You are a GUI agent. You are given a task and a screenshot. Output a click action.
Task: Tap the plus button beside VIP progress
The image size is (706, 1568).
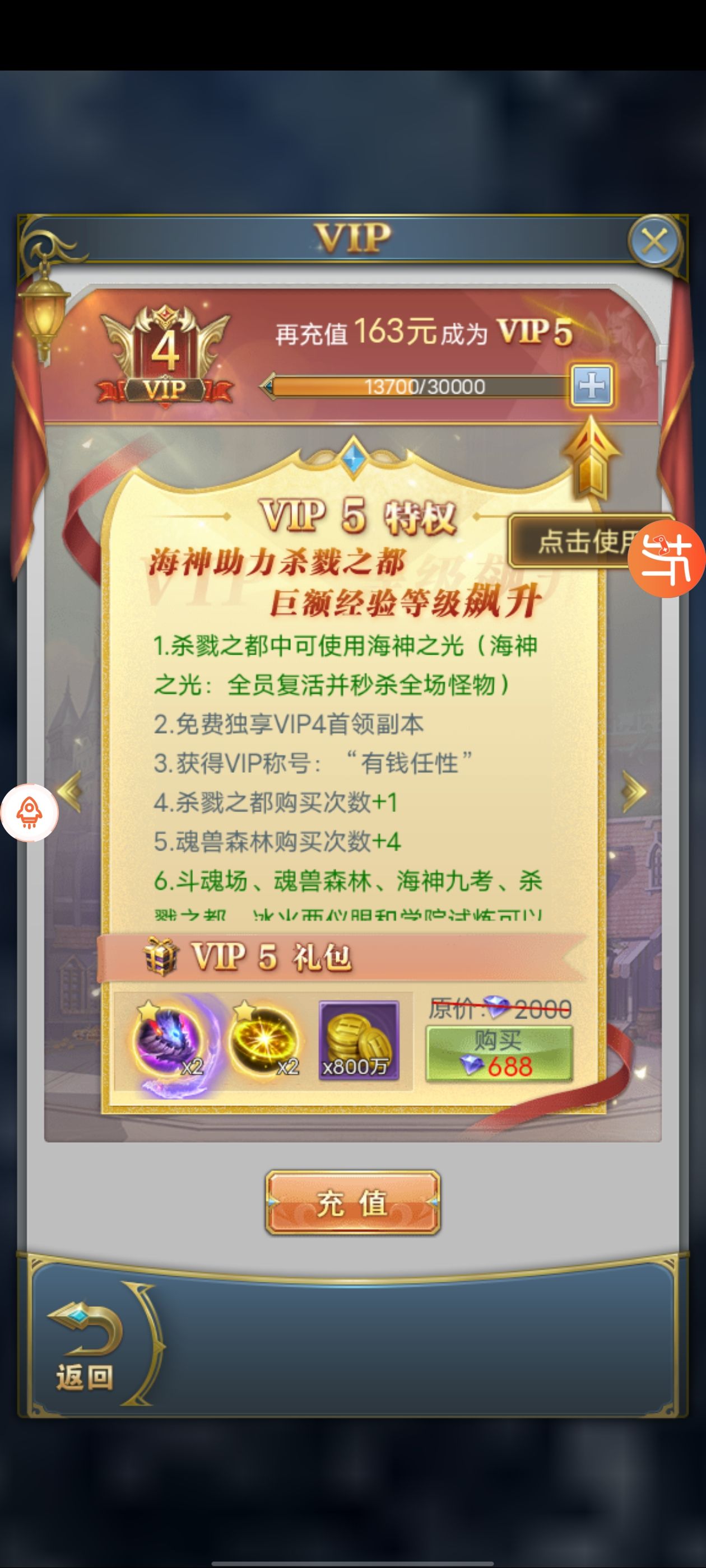[x=591, y=386]
